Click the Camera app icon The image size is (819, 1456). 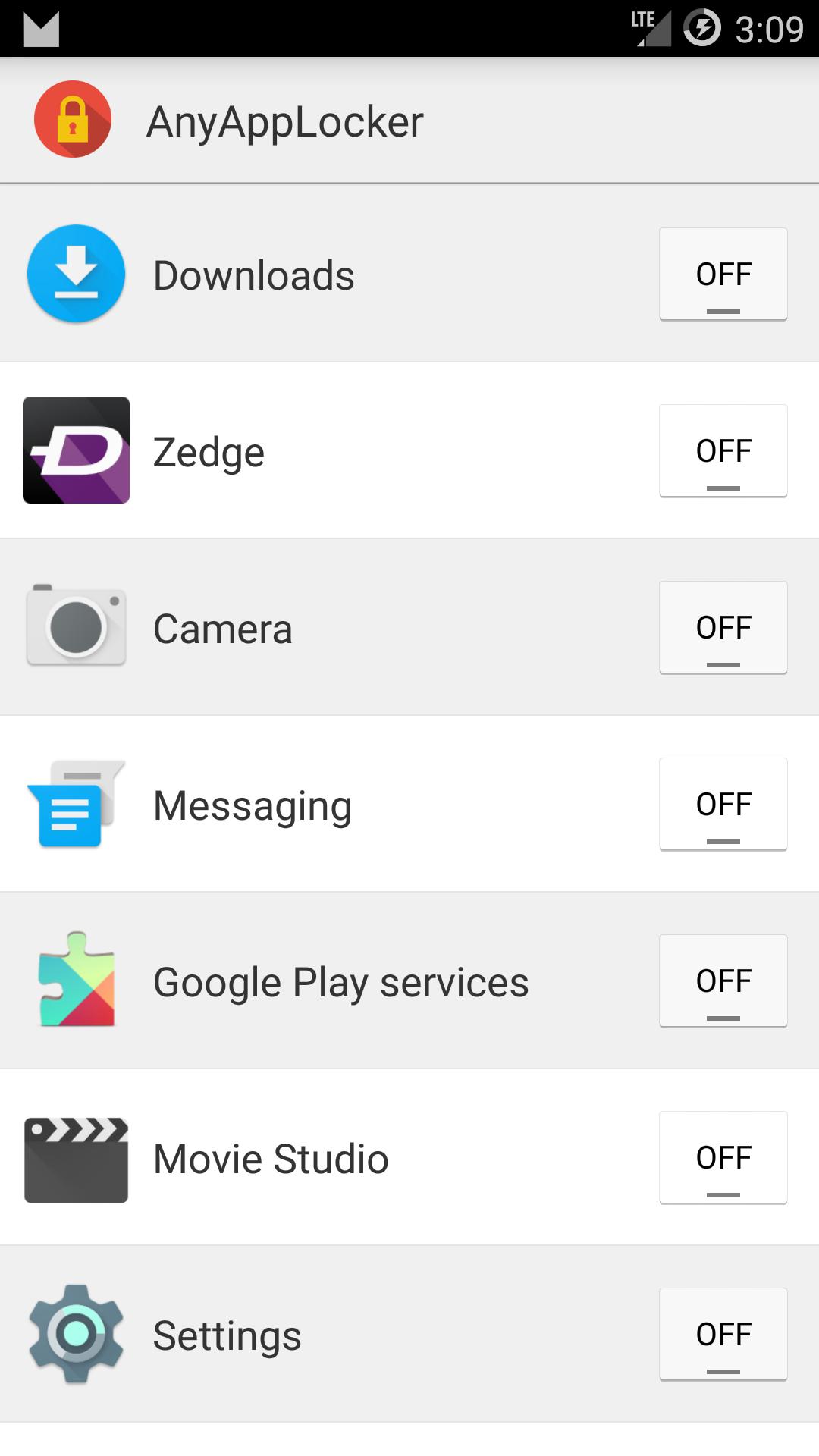75,627
